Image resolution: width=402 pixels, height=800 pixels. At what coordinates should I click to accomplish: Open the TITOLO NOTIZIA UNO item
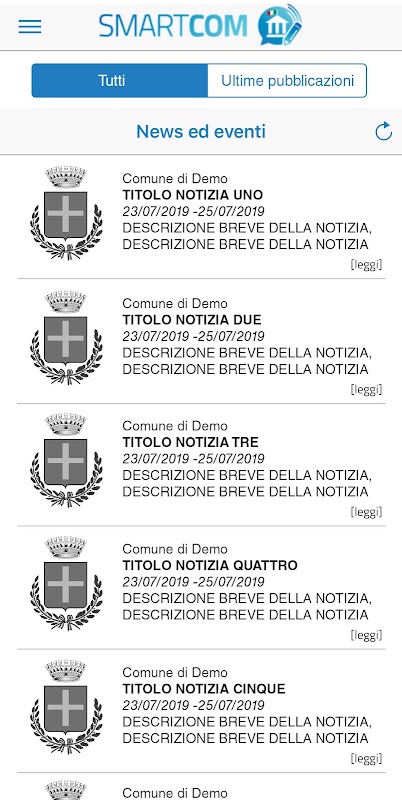[x=201, y=217]
